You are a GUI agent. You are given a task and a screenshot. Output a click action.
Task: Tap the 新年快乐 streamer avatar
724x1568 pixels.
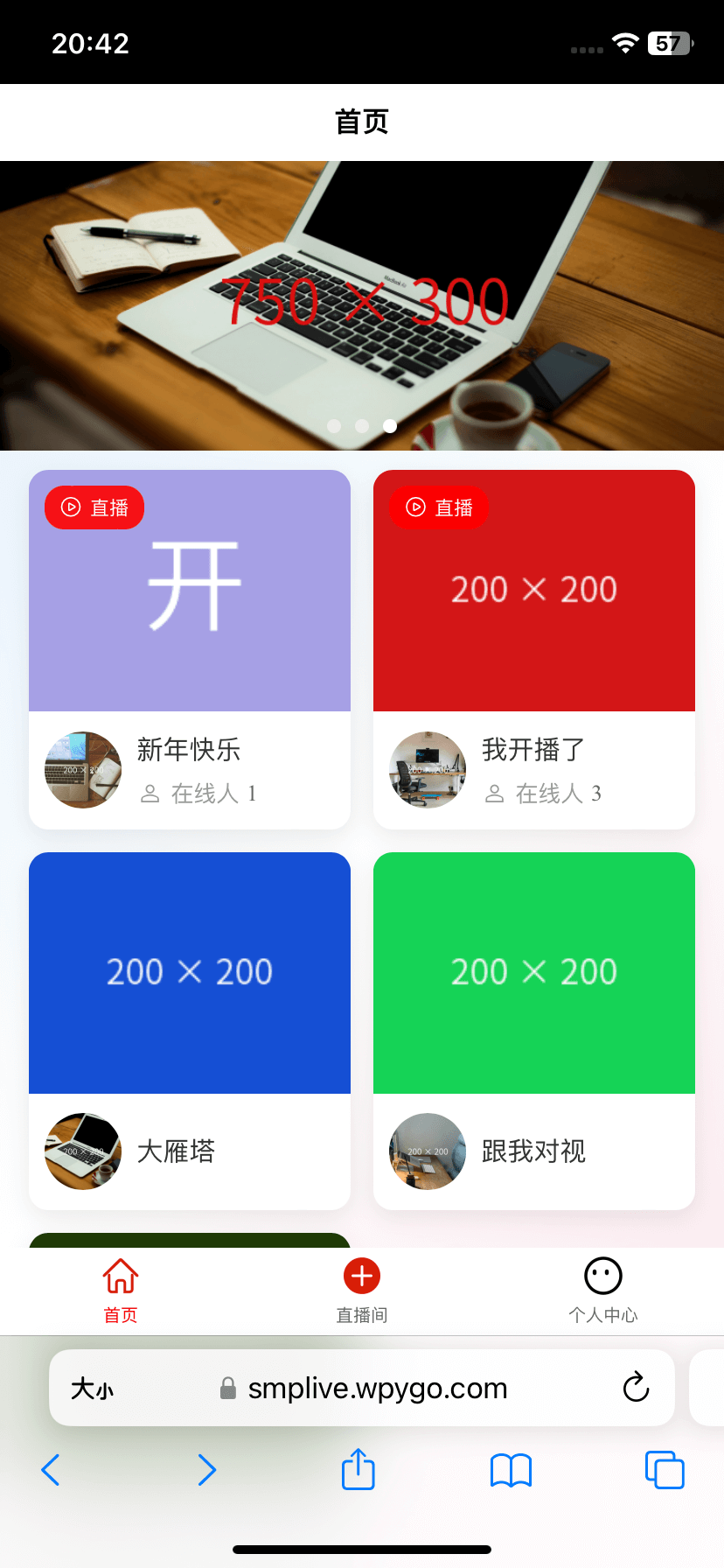coord(82,770)
